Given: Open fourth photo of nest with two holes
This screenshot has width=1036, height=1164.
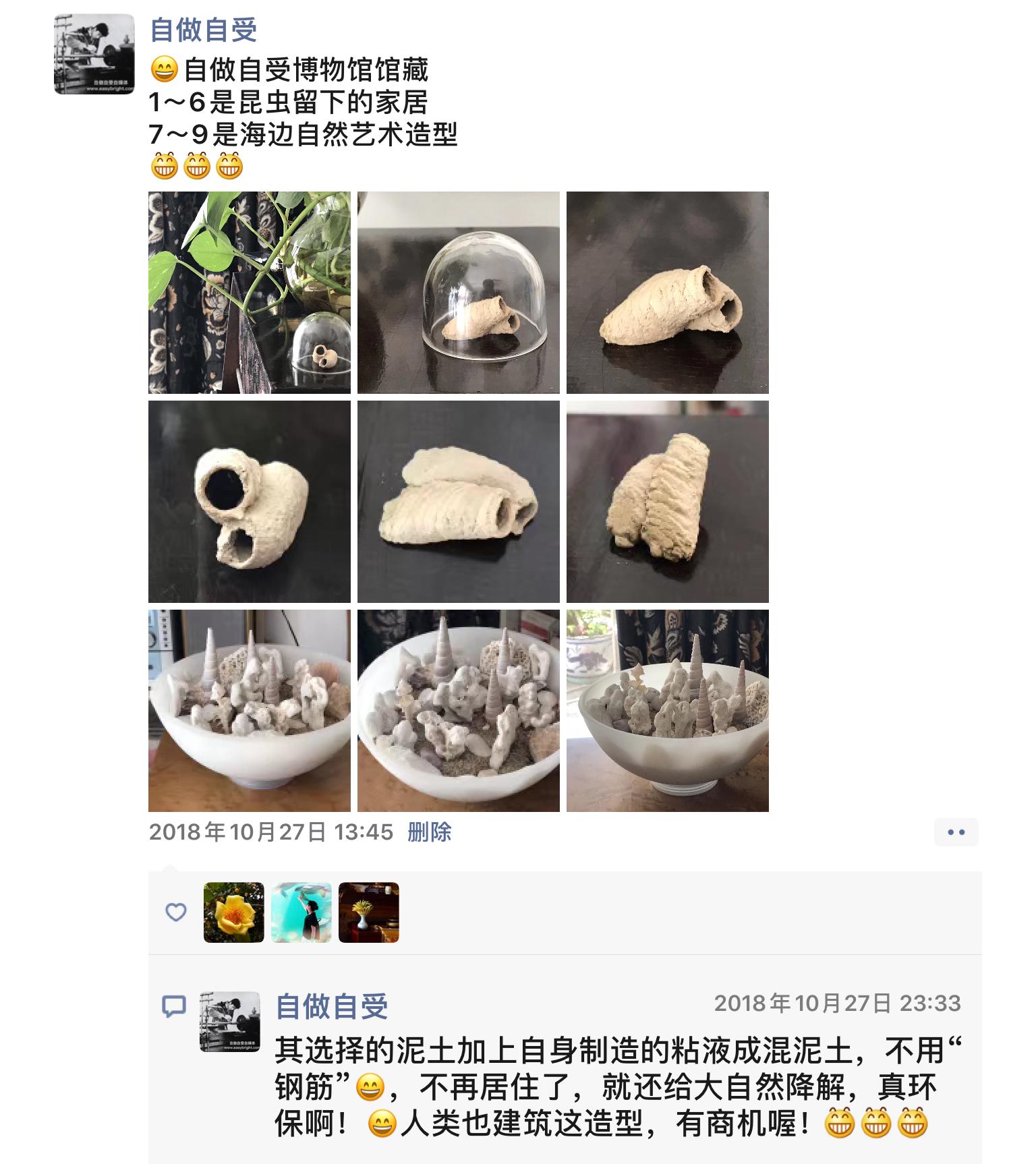Looking at the screenshot, I should coord(250,502).
